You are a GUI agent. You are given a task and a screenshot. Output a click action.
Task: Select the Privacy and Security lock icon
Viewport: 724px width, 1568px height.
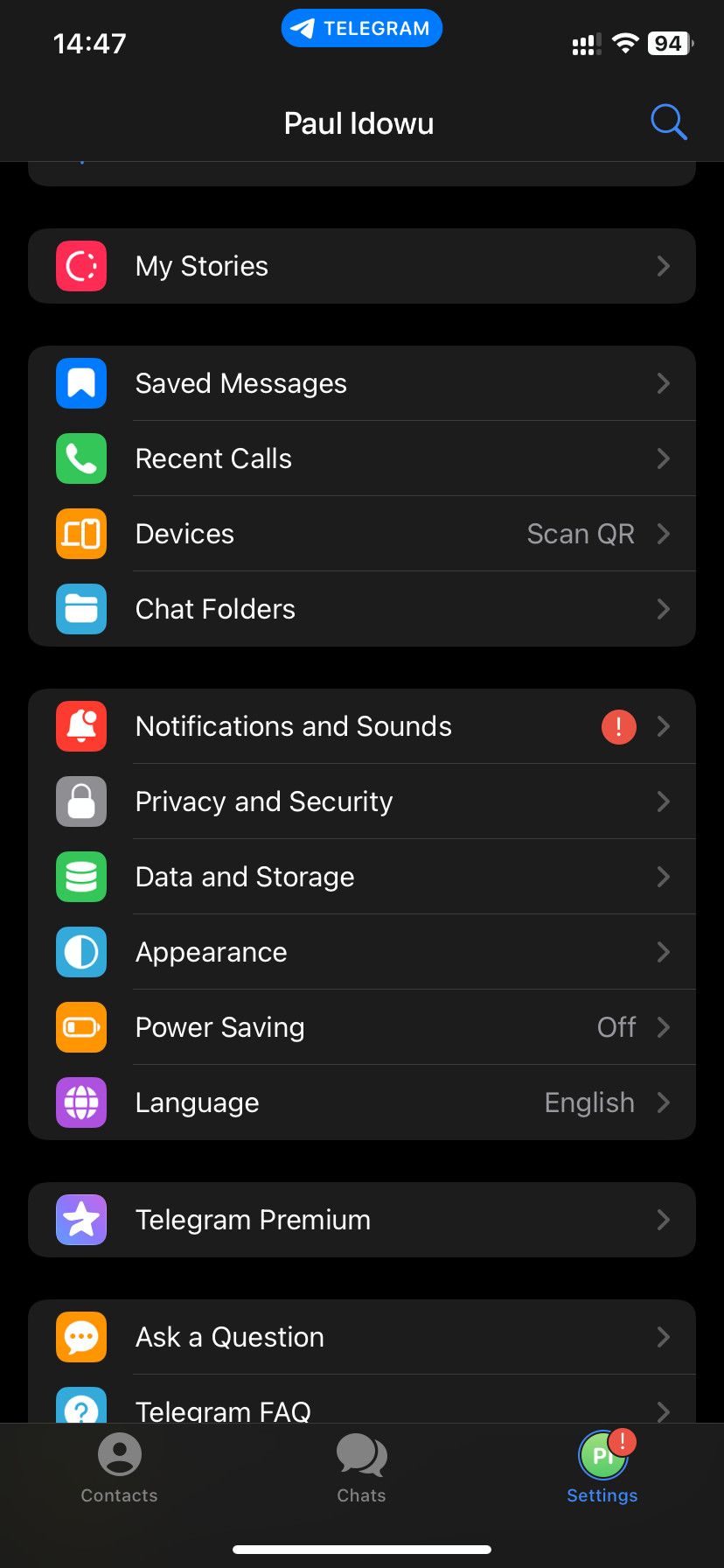click(x=80, y=801)
